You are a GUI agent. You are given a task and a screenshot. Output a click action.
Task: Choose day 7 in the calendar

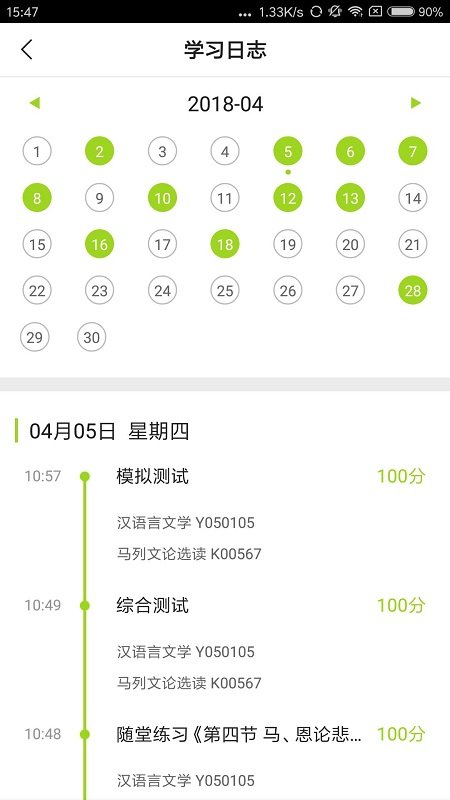(x=413, y=151)
